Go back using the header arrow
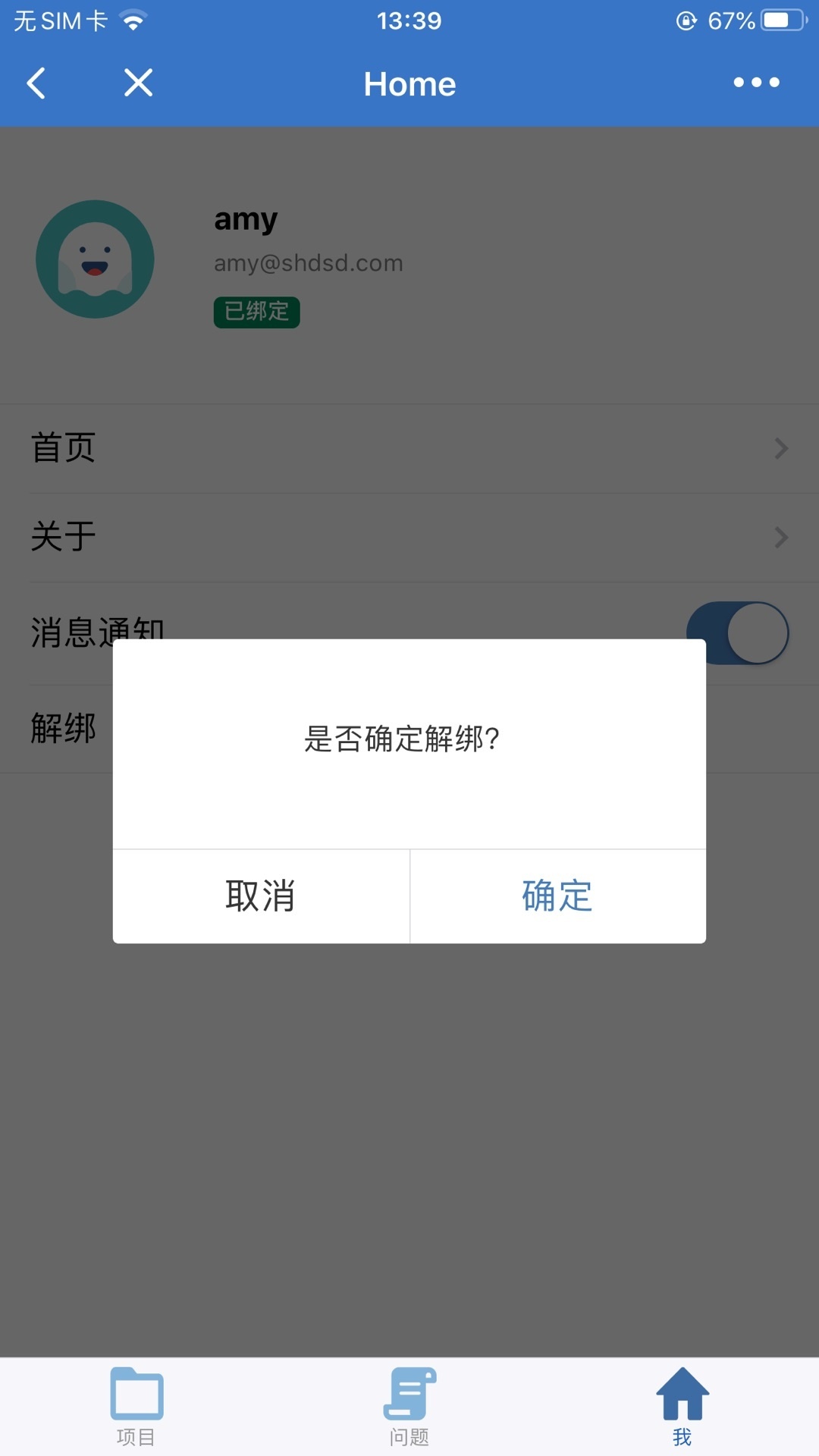The height and width of the screenshot is (1456, 819). tap(36, 83)
